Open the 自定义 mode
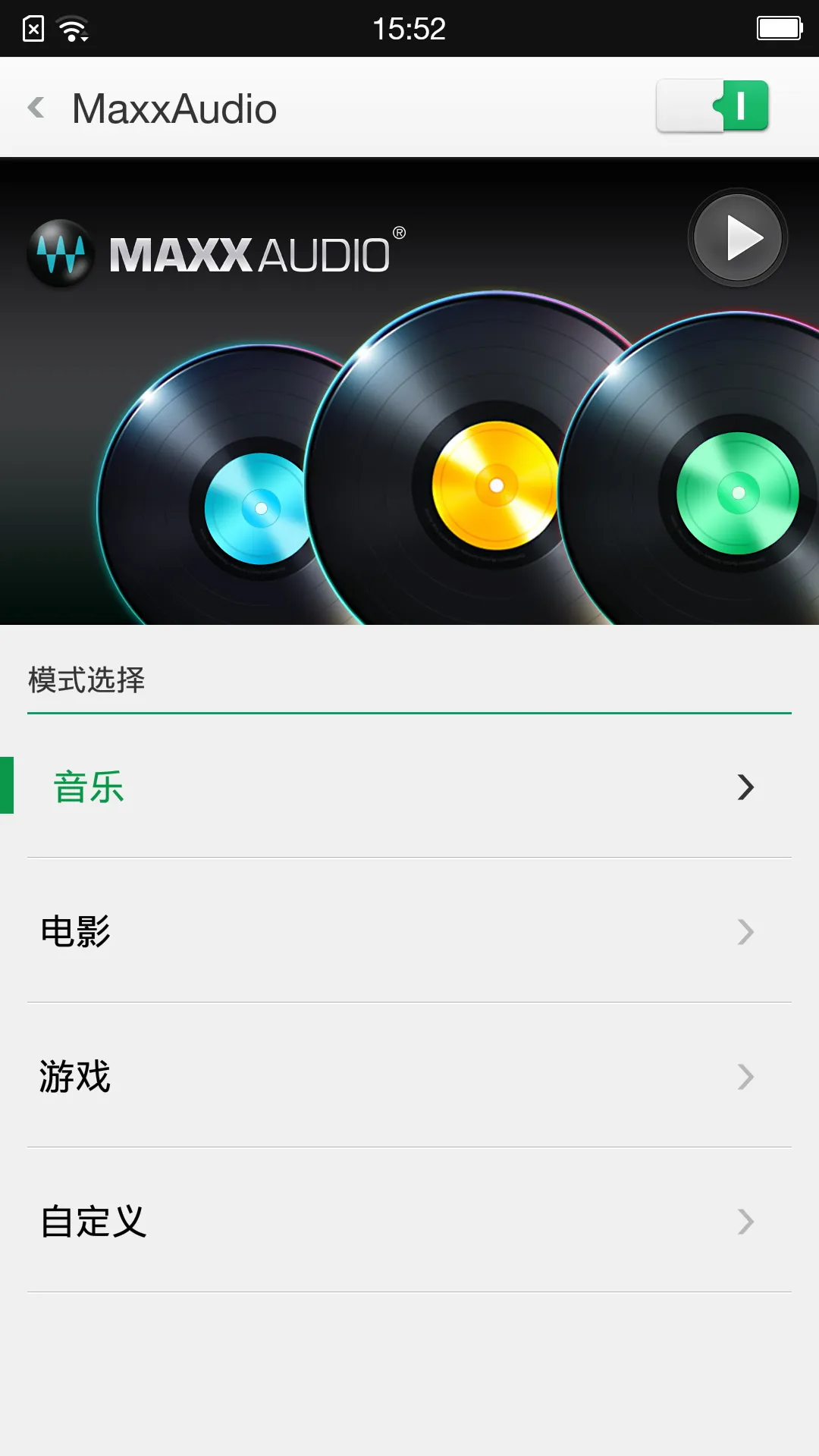819x1456 pixels. (x=409, y=1221)
